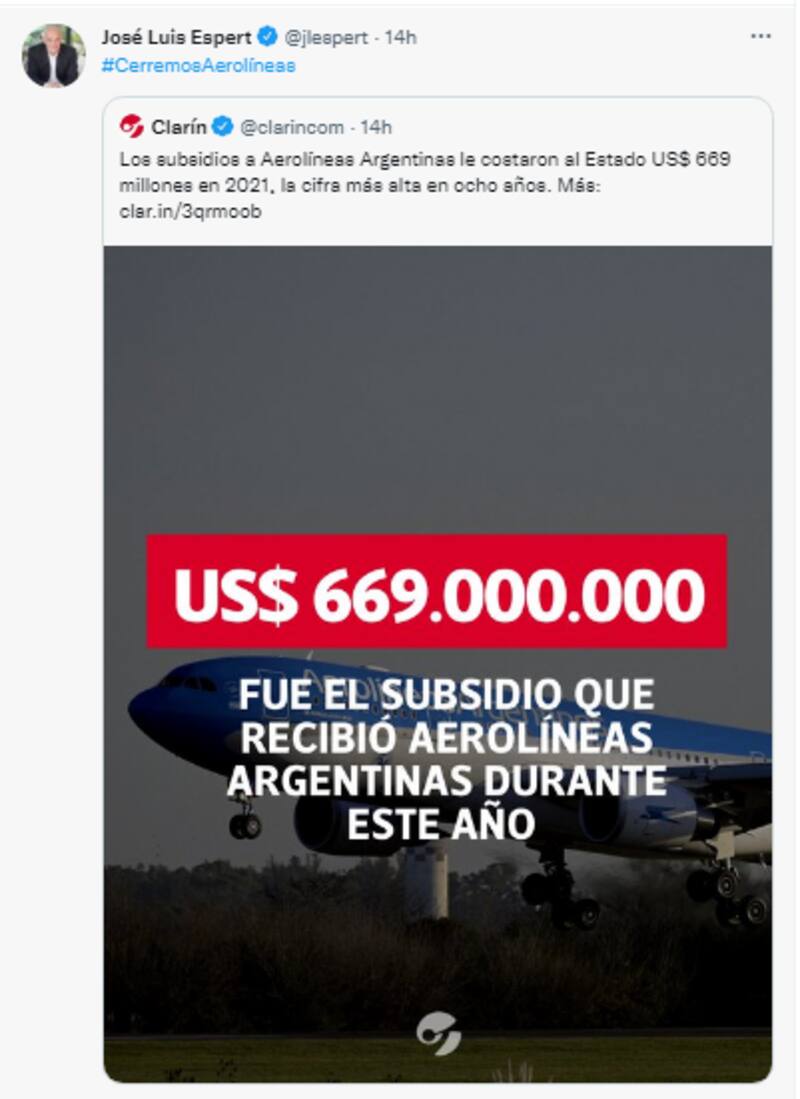Open José Luis Espert's profile picture

pos(54,55)
